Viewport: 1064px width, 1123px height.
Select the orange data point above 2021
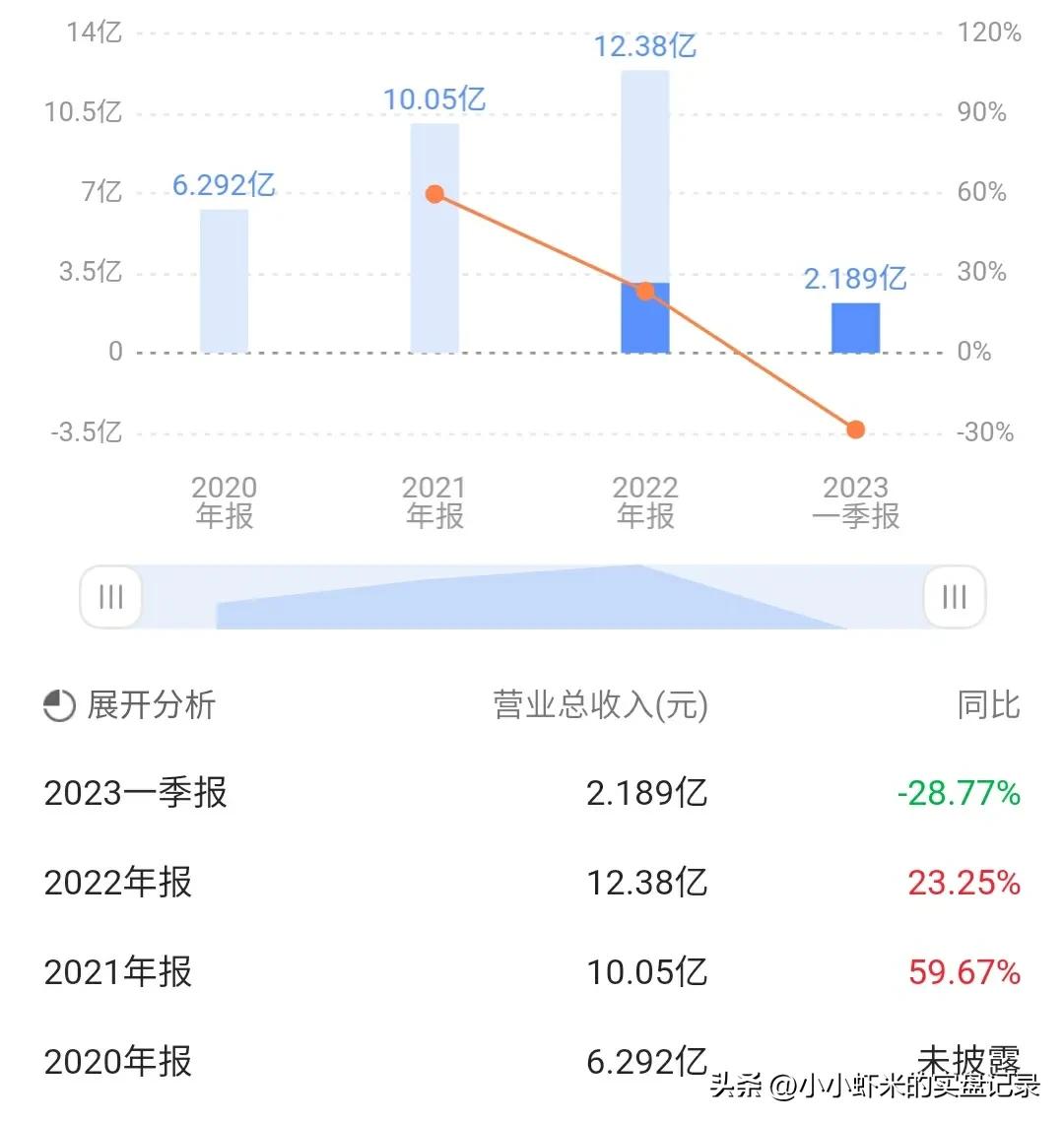[433, 194]
